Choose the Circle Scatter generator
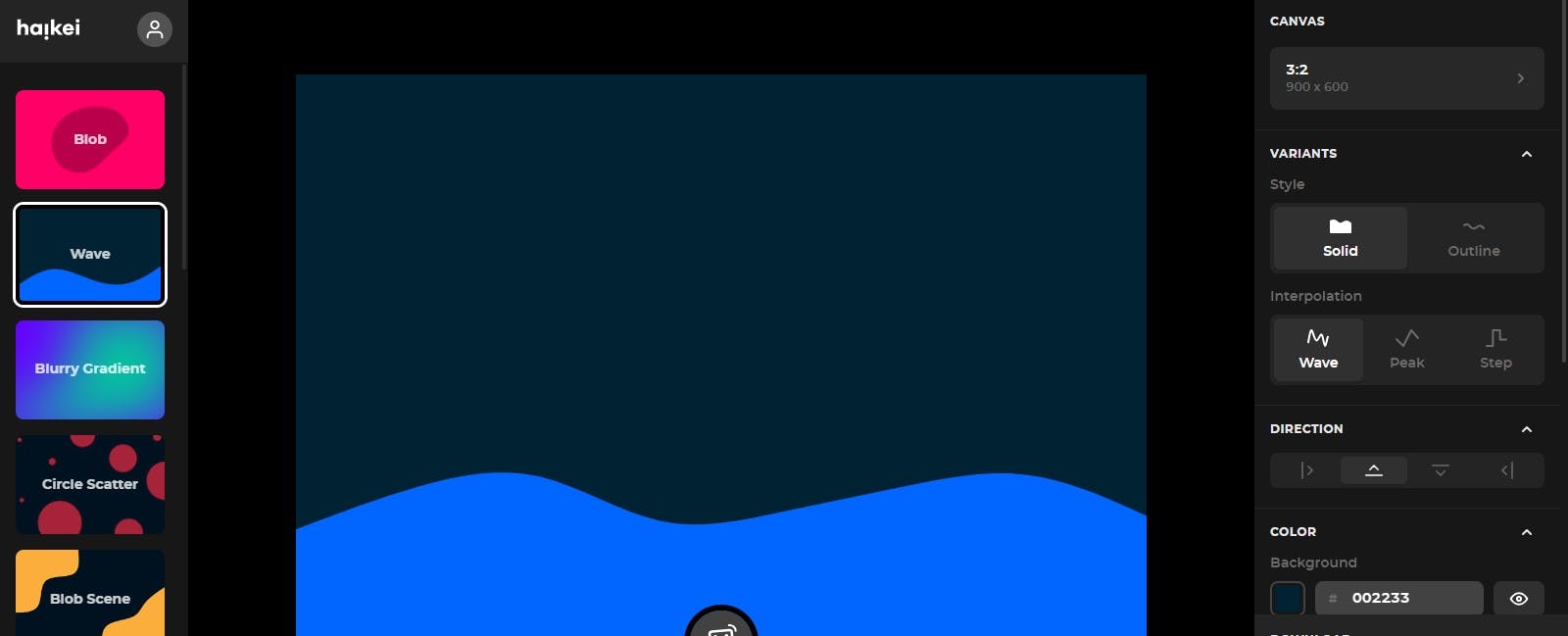The height and width of the screenshot is (636, 1568). coord(90,484)
